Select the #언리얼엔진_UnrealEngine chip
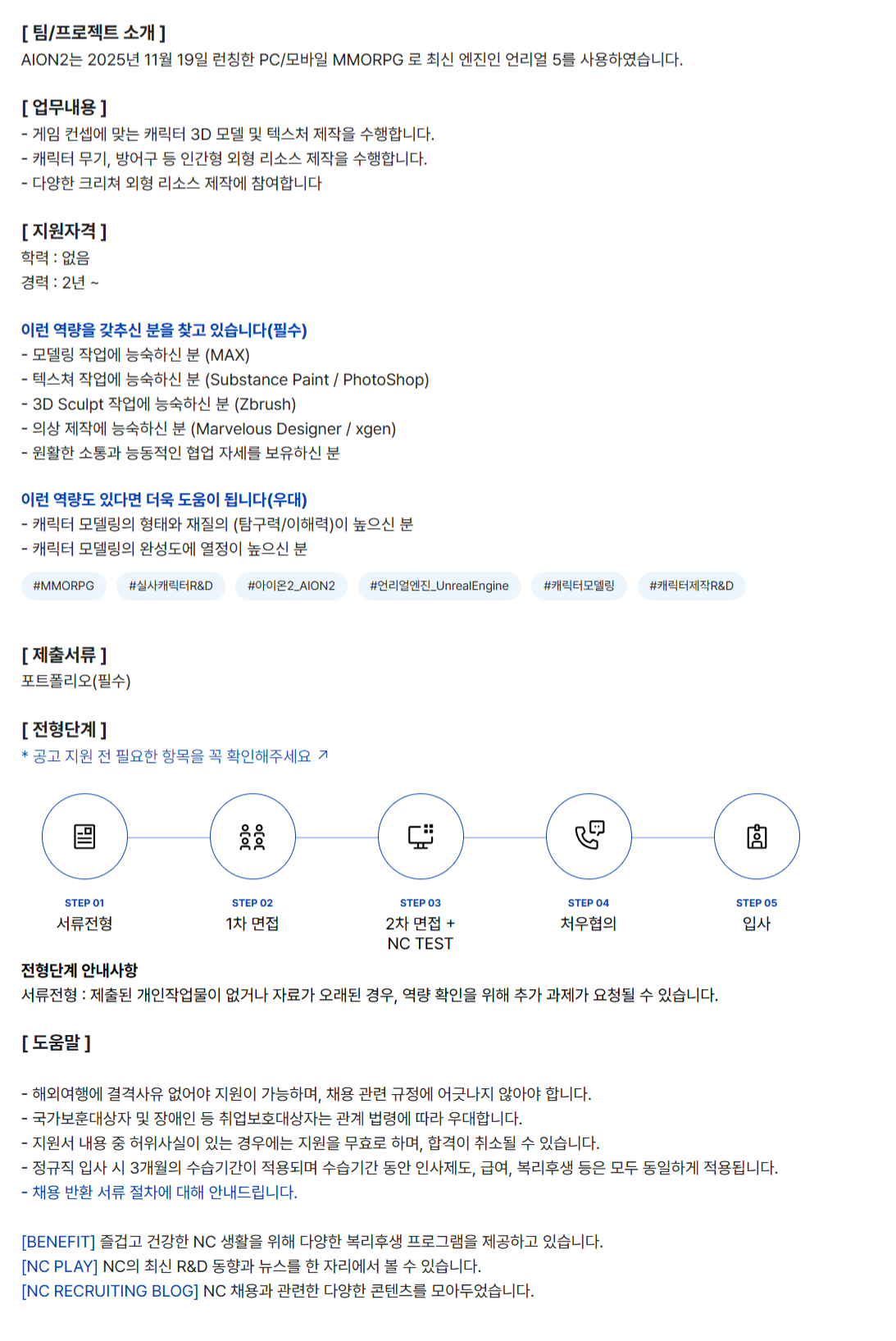This screenshot has height=1341, width=896. [439, 586]
